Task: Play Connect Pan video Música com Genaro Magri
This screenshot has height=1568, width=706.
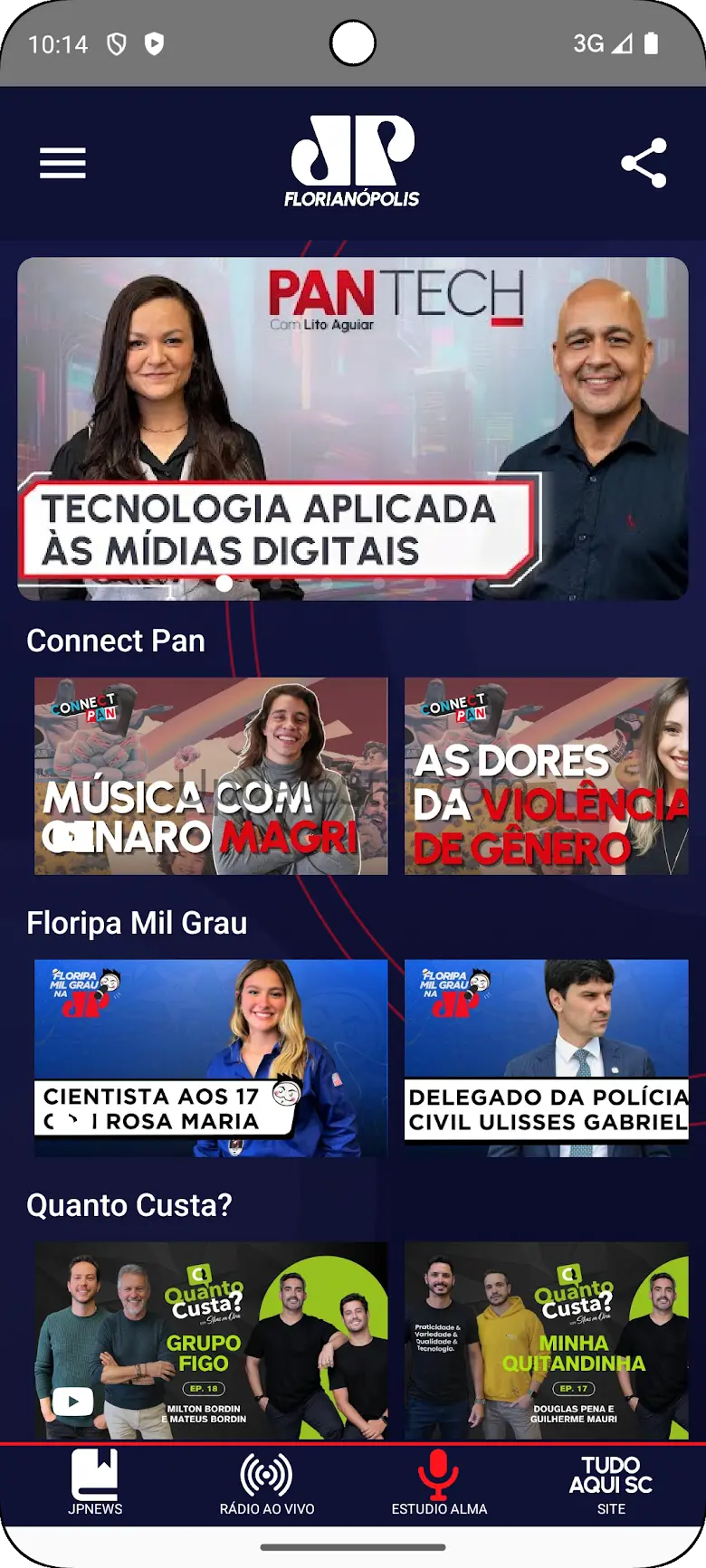Action: tap(211, 776)
